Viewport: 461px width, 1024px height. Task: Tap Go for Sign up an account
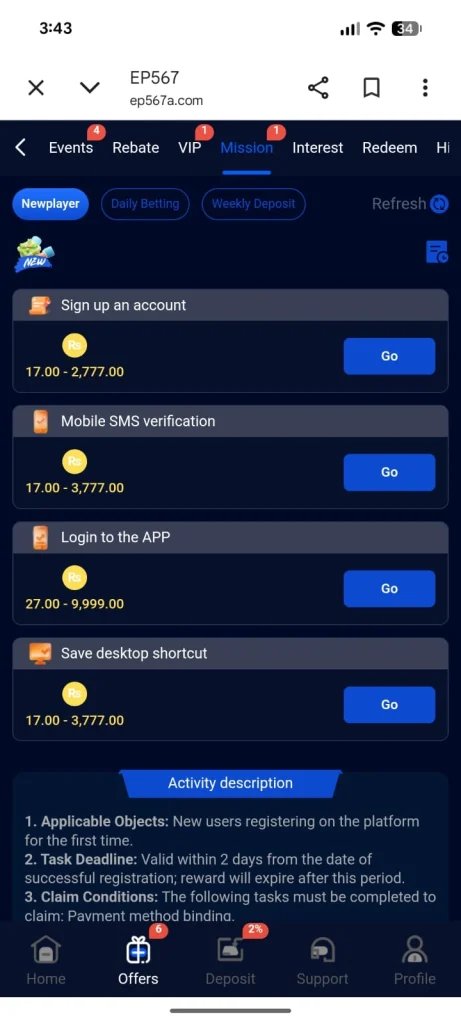point(389,356)
